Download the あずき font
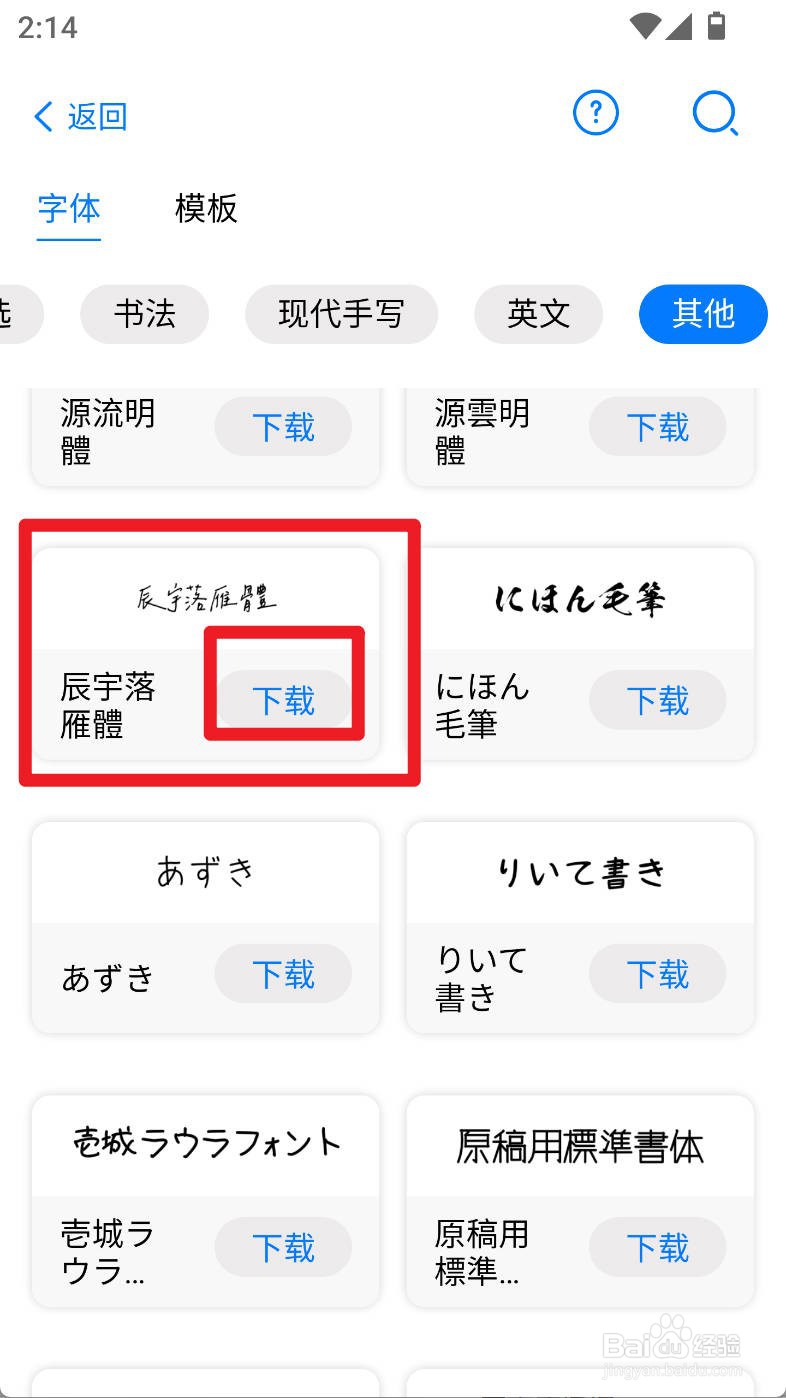 click(x=283, y=973)
